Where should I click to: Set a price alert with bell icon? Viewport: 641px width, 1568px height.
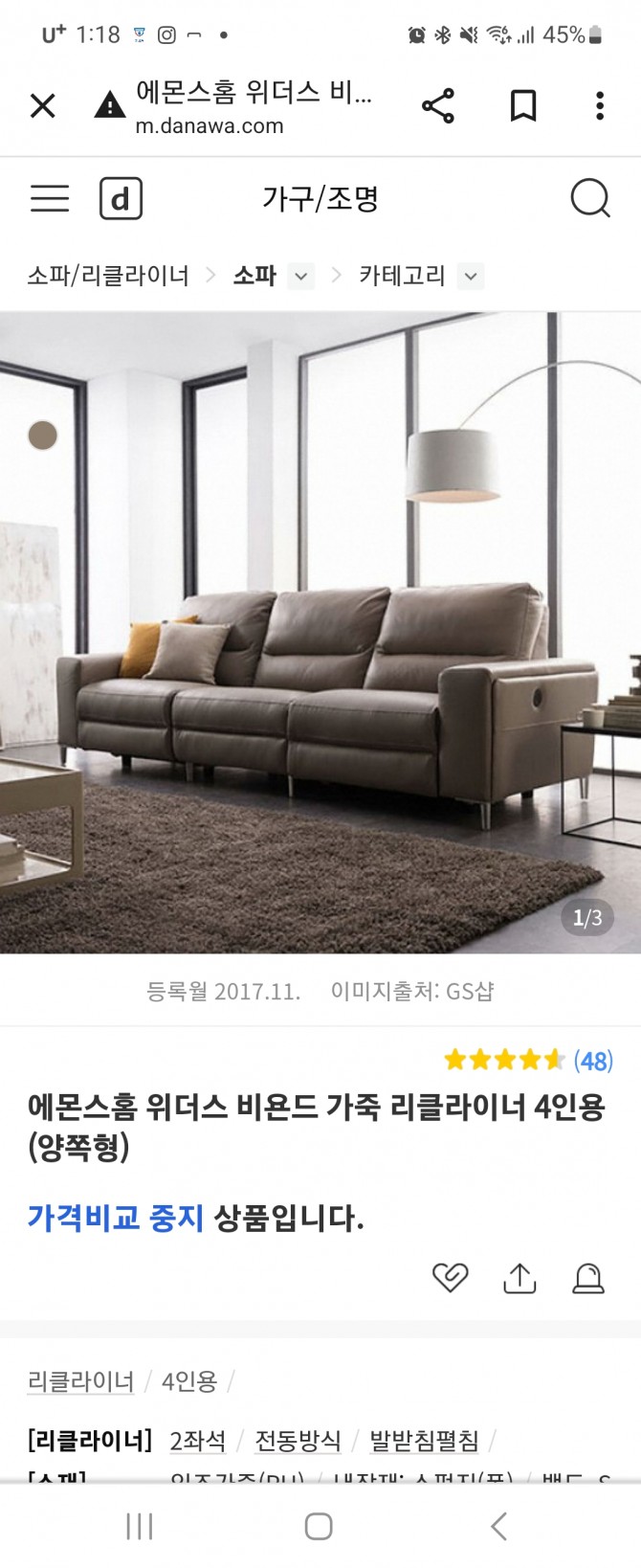click(x=588, y=1278)
